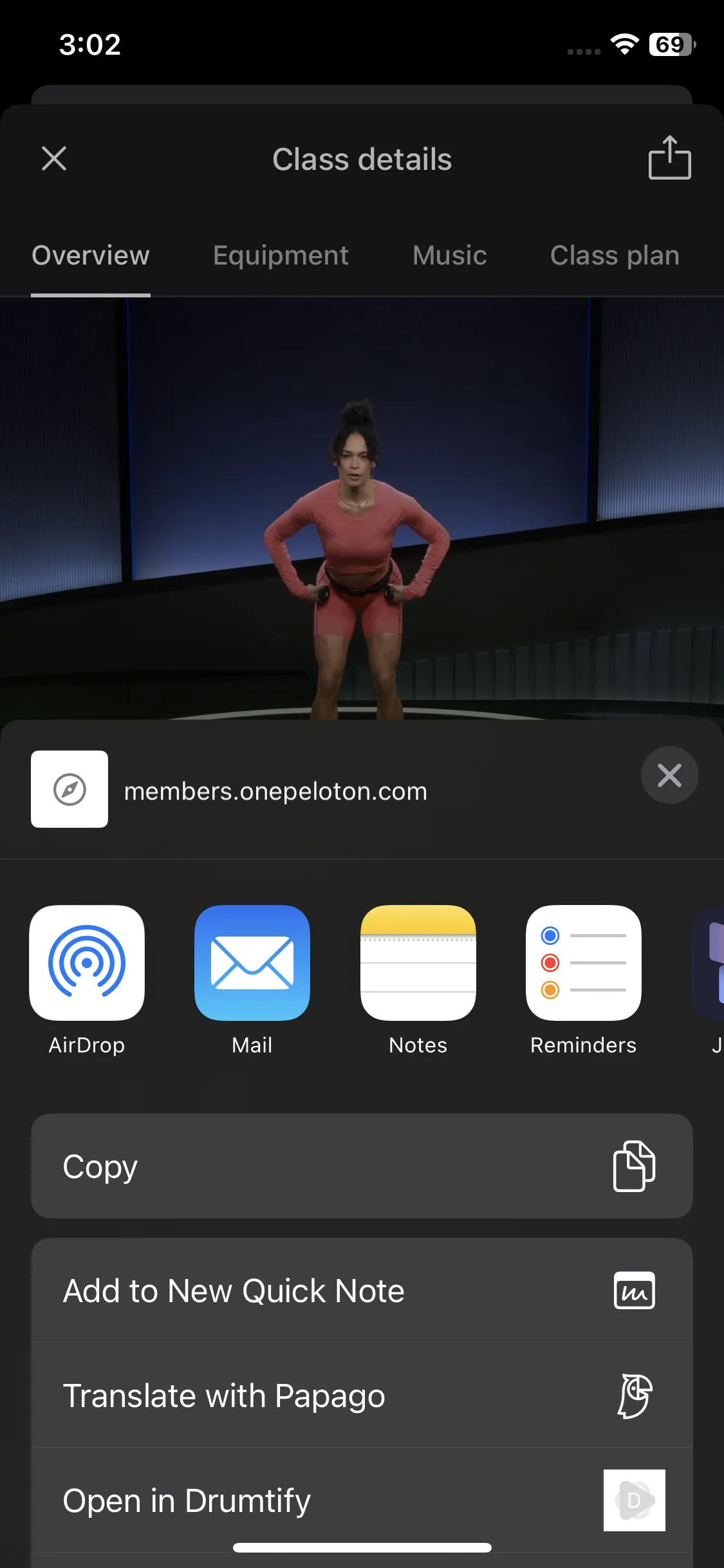Screen dimensions: 724x1568
Task: Open the Class plan tab
Action: tap(615, 256)
